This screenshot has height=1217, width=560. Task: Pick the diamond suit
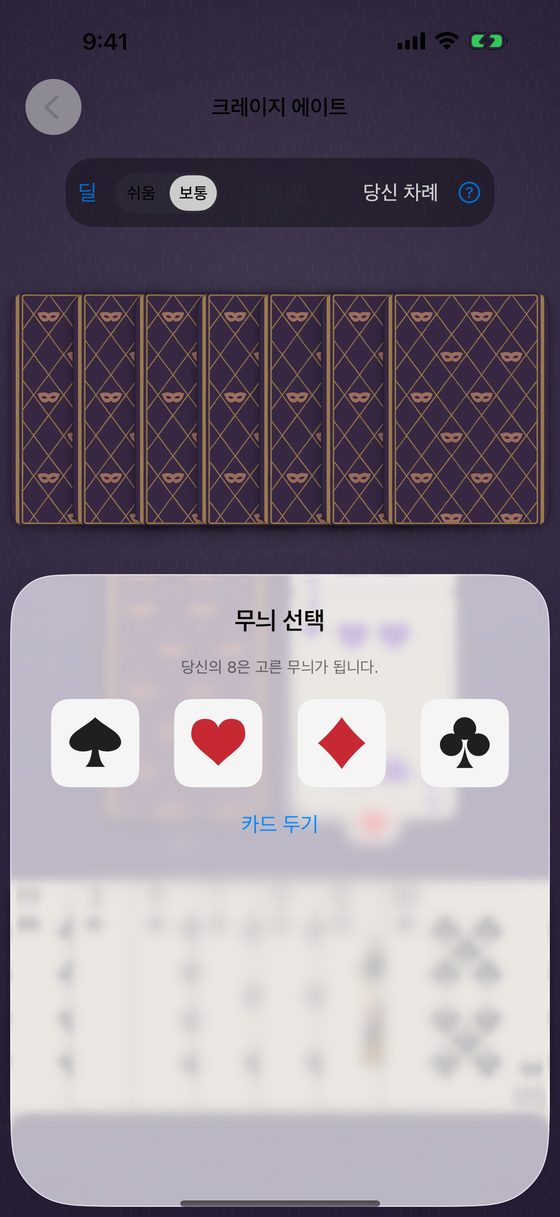pyautogui.click(x=342, y=743)
